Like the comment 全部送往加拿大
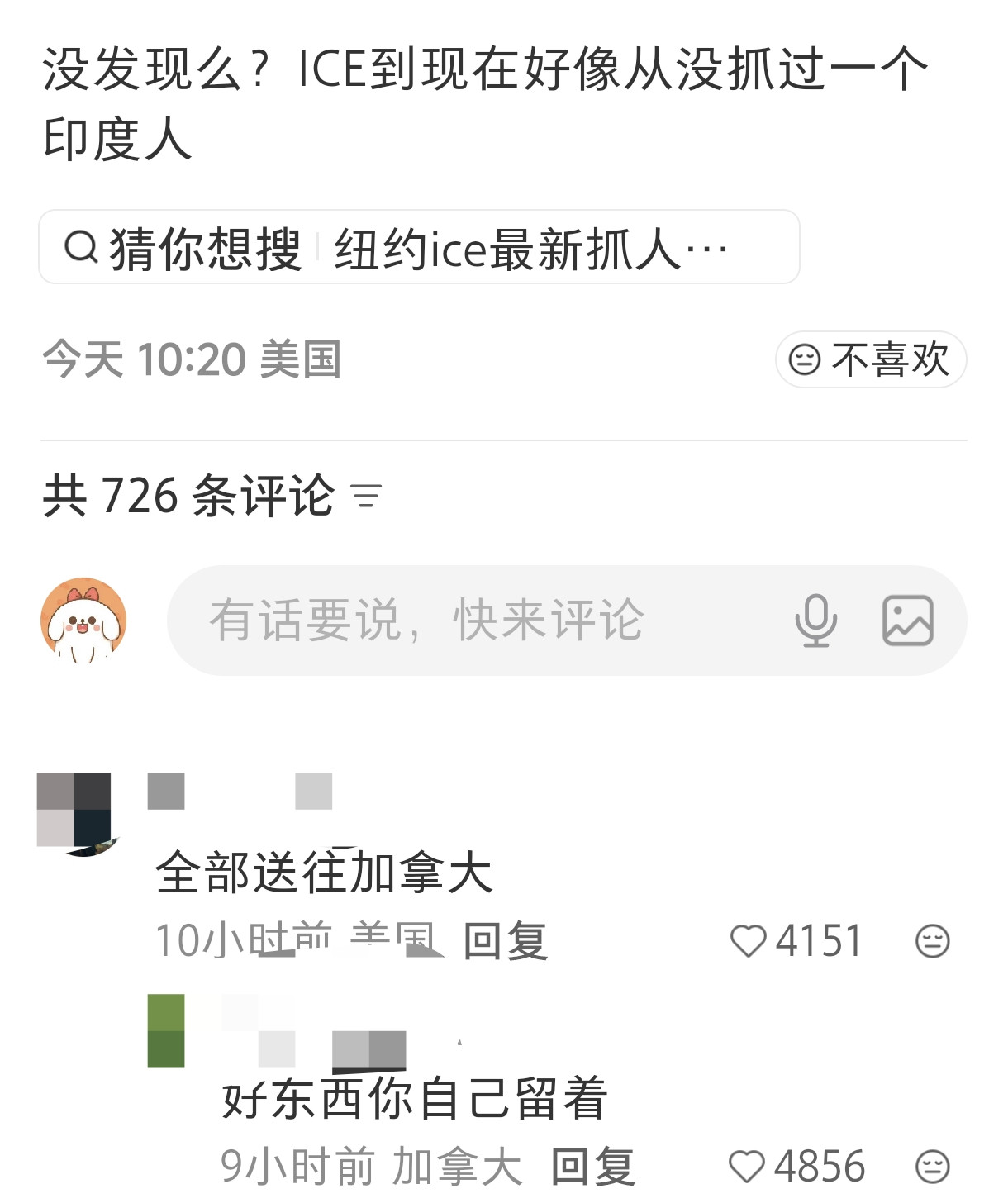The image size is (1008, 1203). 749,941
